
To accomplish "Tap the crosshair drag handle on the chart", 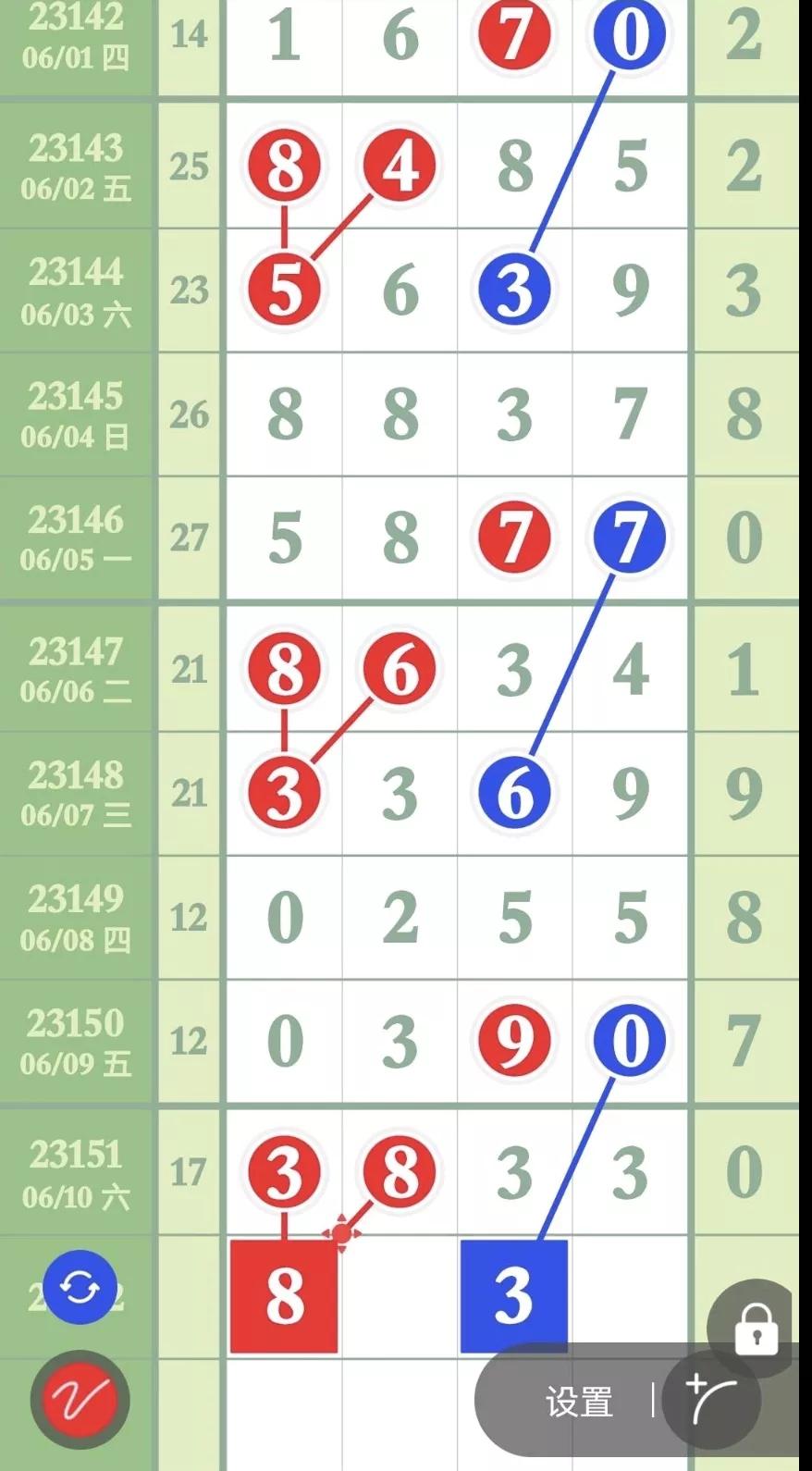I will [x=343, y=1233].
